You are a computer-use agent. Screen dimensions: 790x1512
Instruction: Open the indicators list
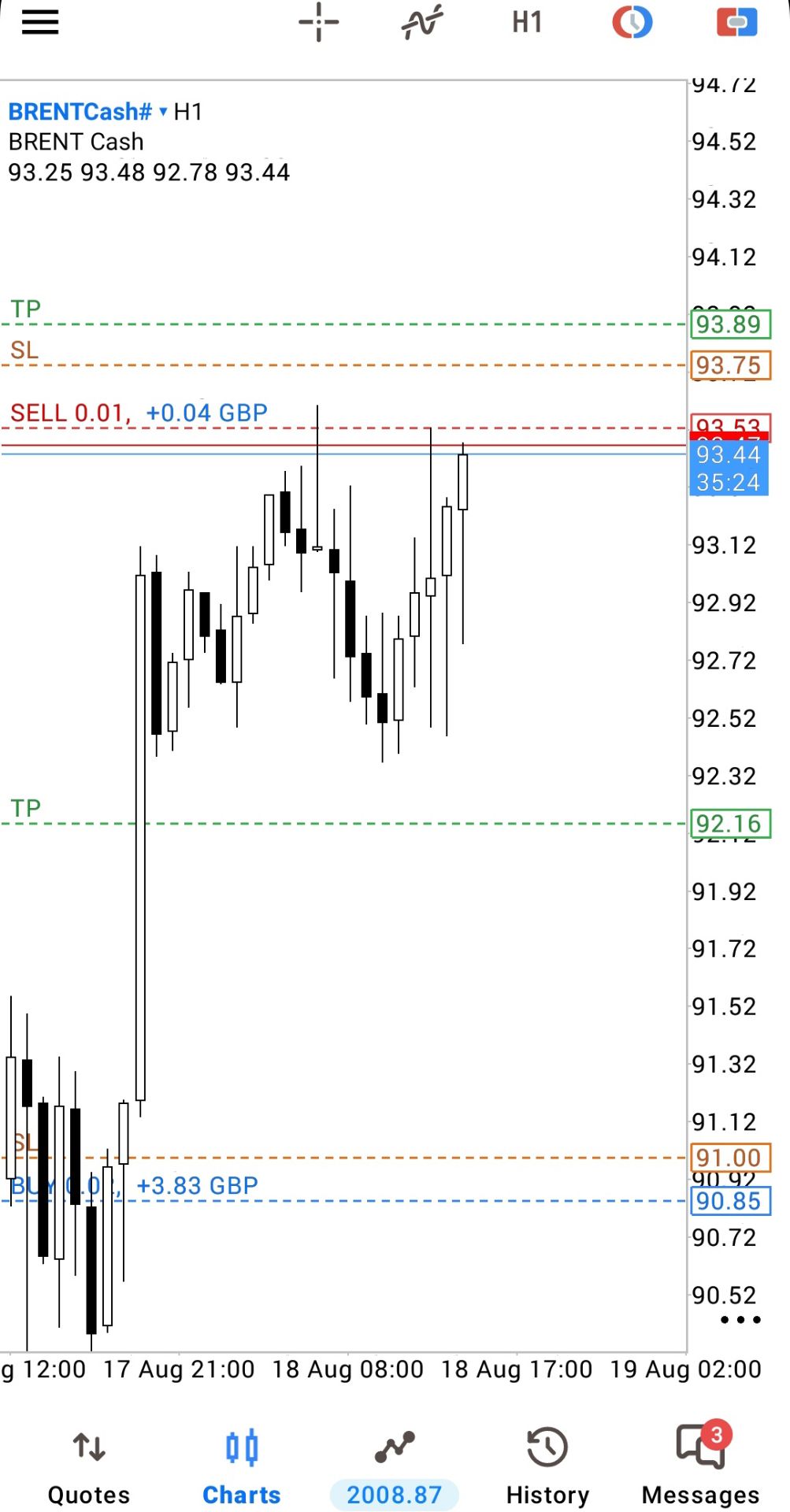423,22
